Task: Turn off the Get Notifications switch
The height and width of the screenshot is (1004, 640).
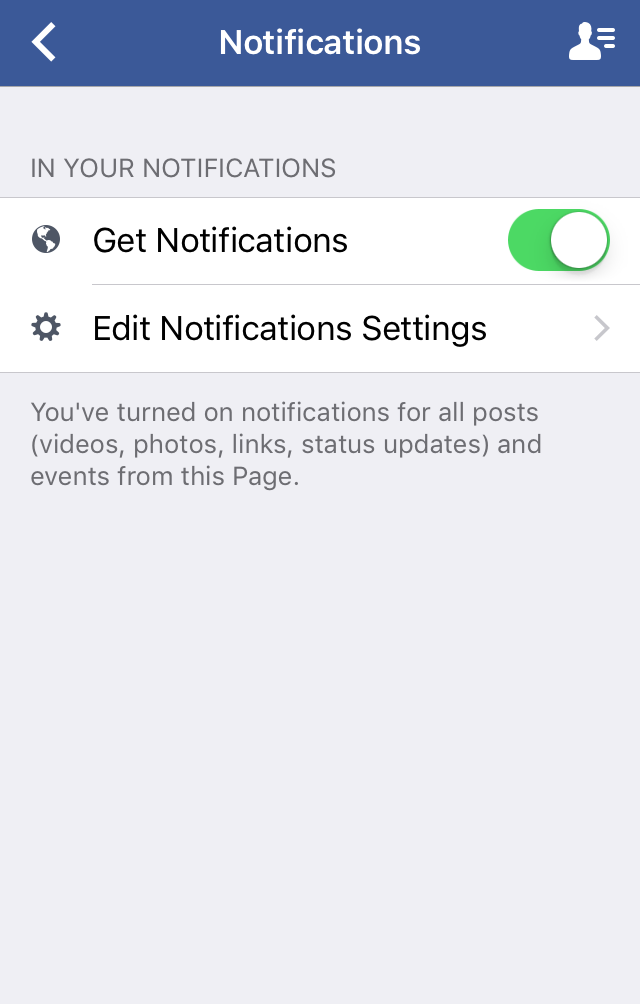Action: [558, 240]
